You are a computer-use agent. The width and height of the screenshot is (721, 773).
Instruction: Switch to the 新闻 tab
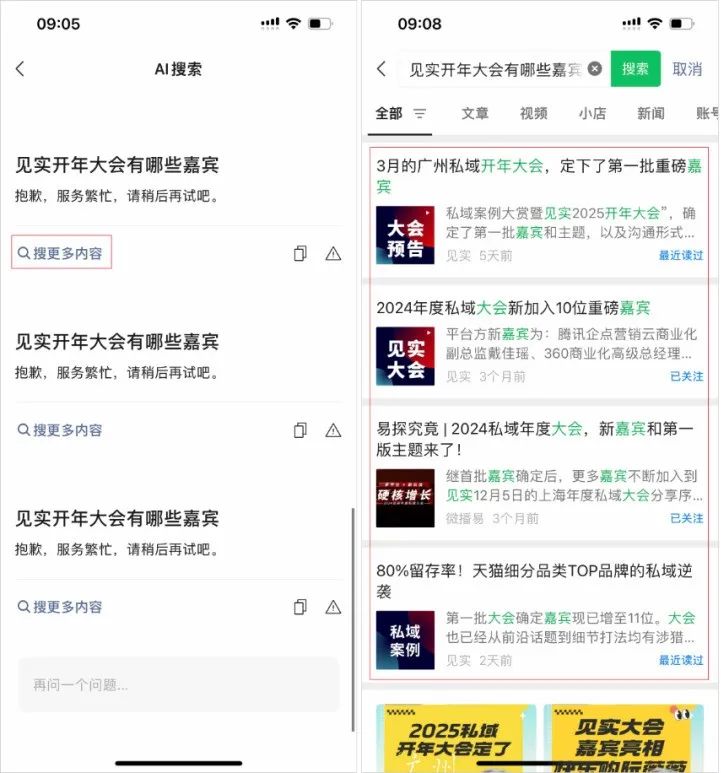650,113
